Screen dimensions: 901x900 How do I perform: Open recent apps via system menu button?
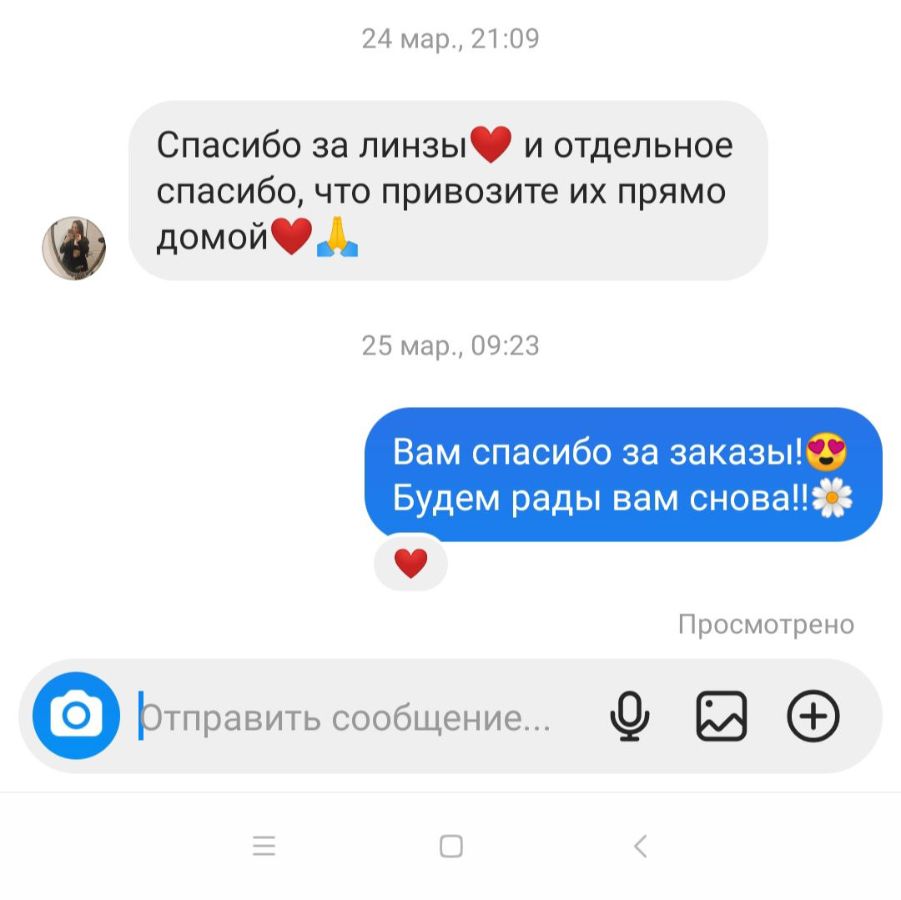click(x=264, y=846)
